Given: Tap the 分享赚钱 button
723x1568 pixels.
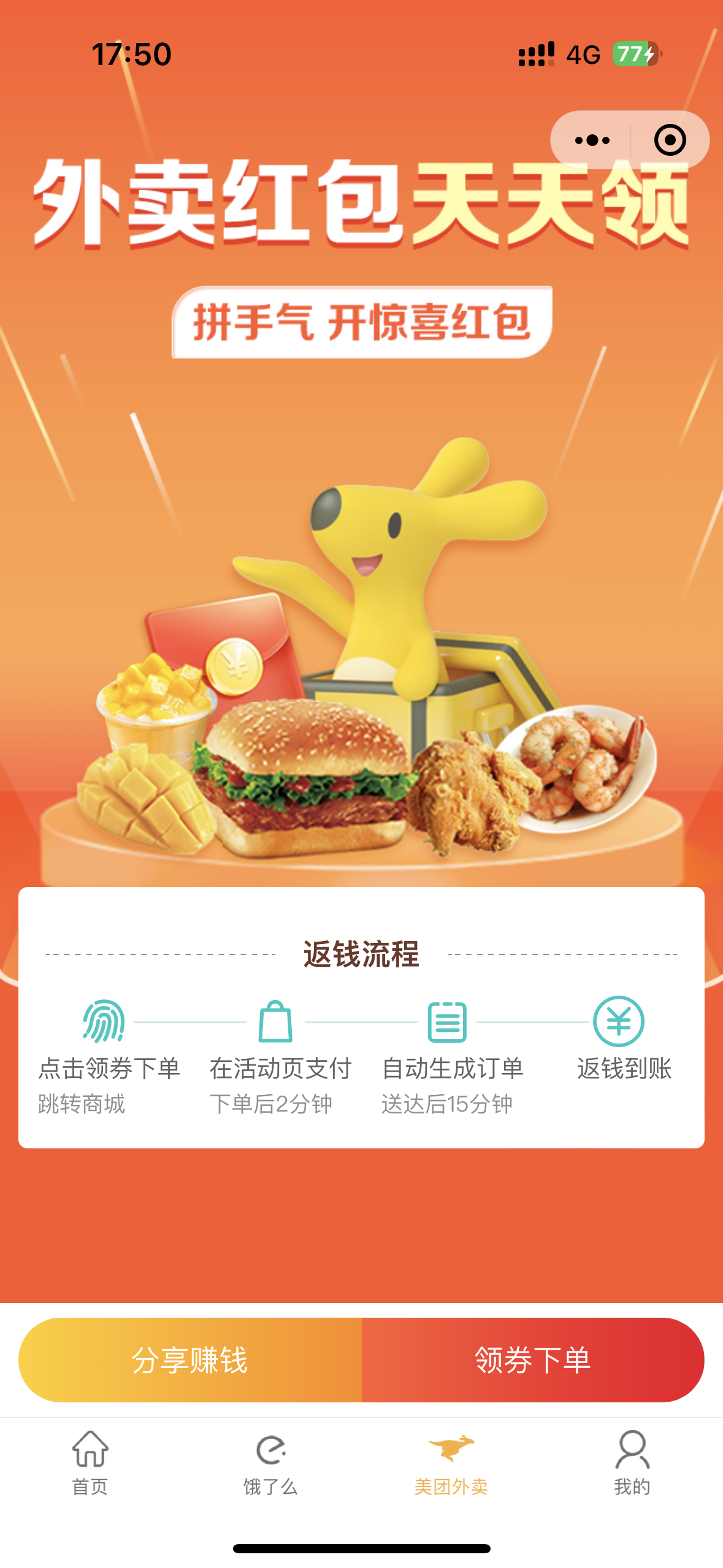Looking at the screenshot, I should [x=190, y=1359].
